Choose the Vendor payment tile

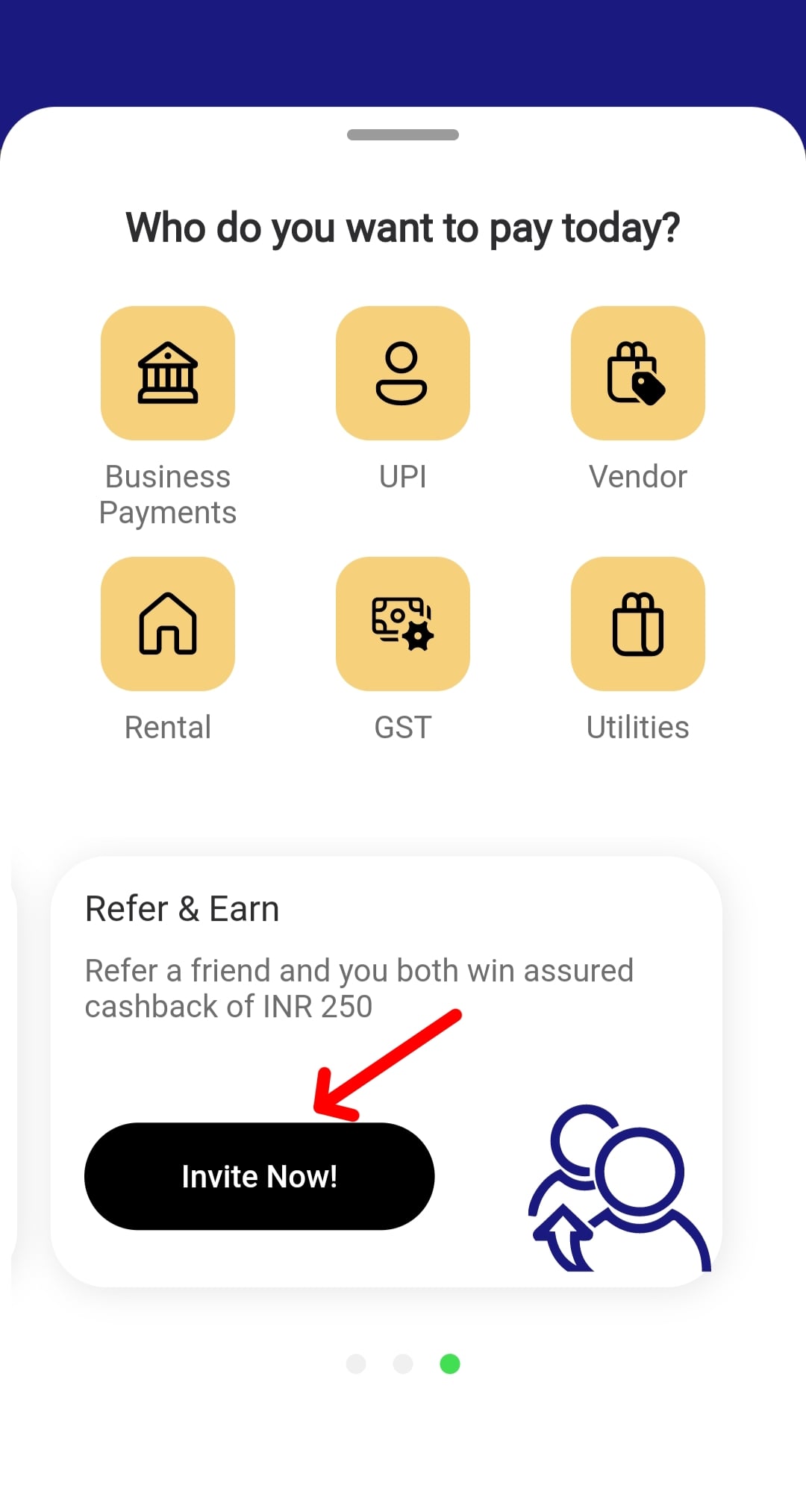pos(638,372)
